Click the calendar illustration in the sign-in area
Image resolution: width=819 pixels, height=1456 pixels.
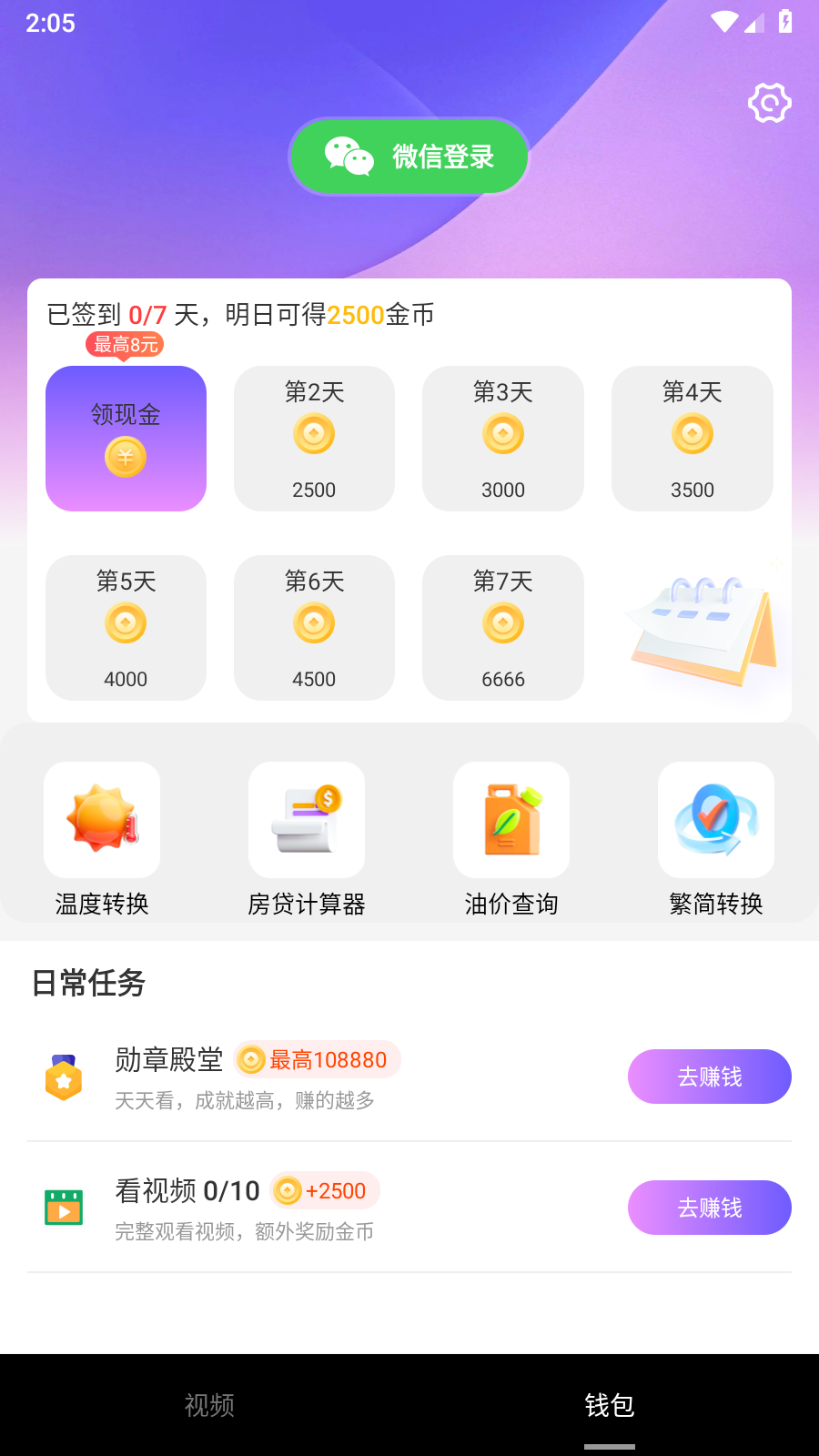click(701, 628)
